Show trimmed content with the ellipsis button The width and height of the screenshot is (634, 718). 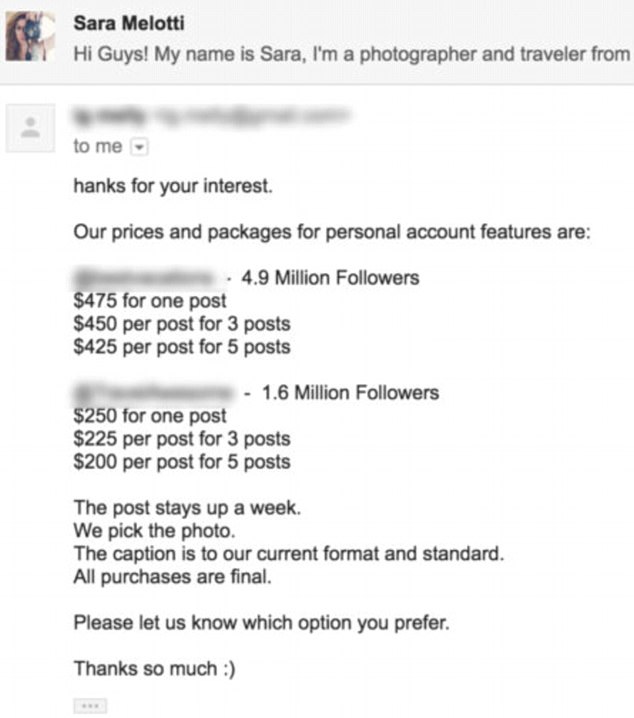tap(90, 705)
